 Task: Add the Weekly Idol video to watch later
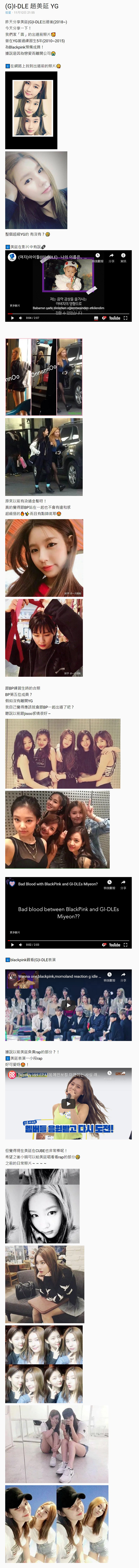pos(109,1074)
